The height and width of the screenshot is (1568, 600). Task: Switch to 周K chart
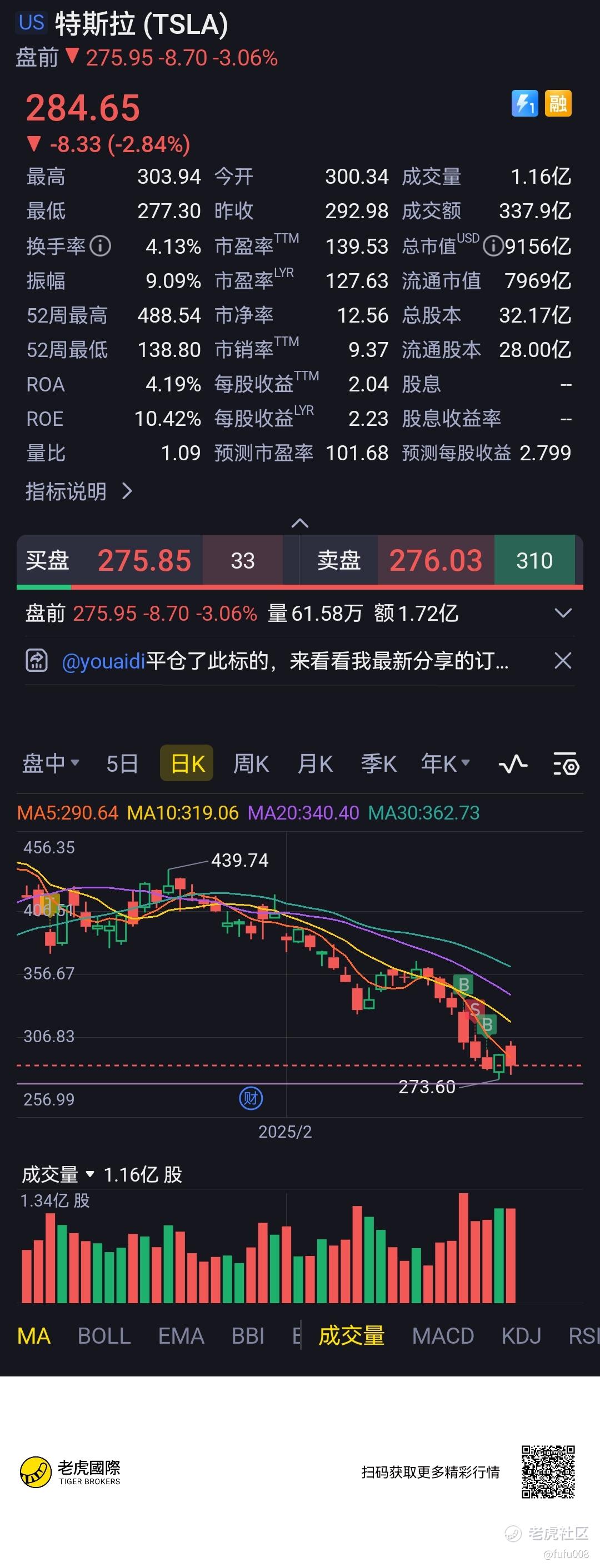(251, 763)
